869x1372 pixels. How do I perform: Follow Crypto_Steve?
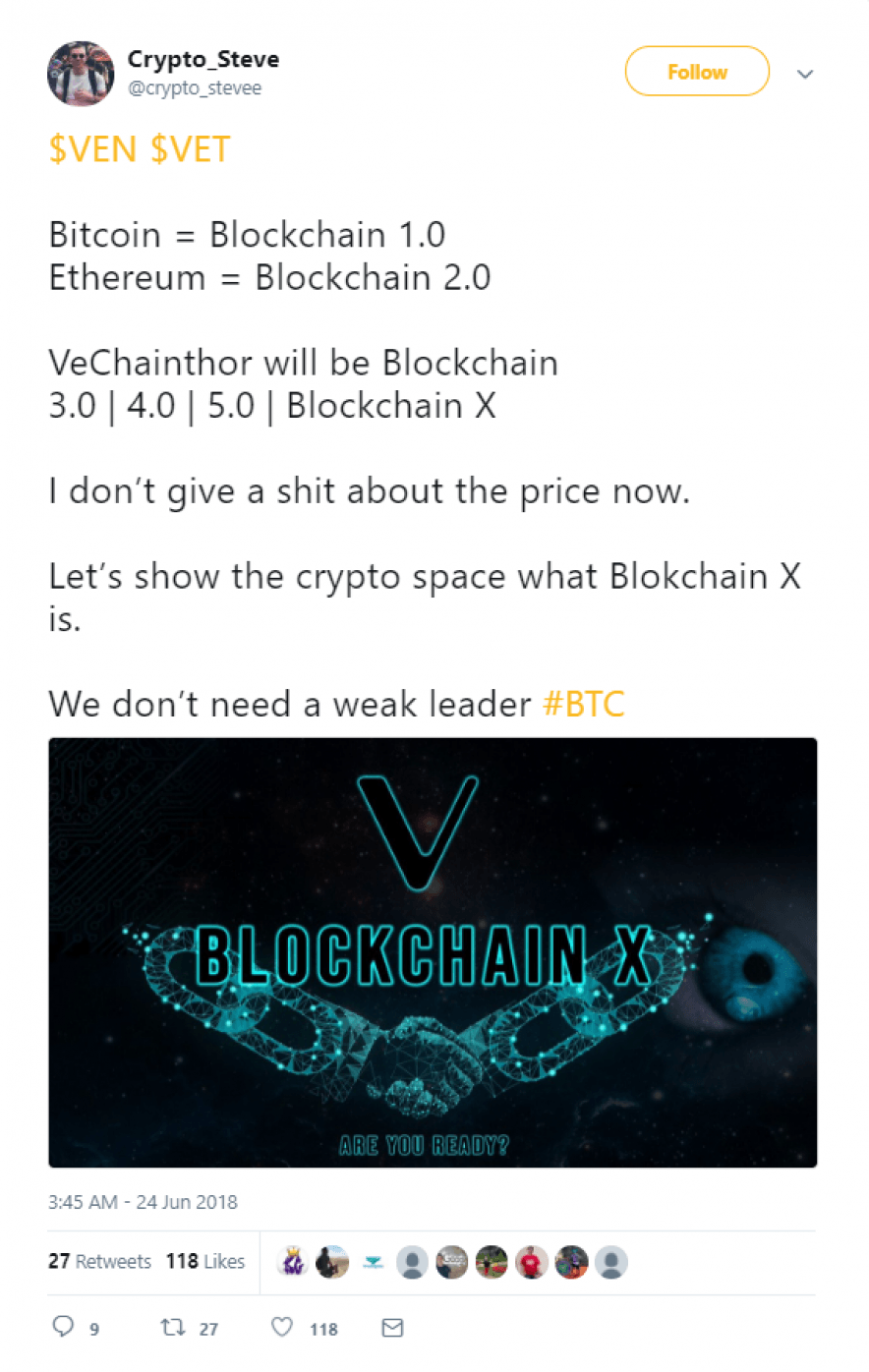pyautogui.click(x=697, y=72)
